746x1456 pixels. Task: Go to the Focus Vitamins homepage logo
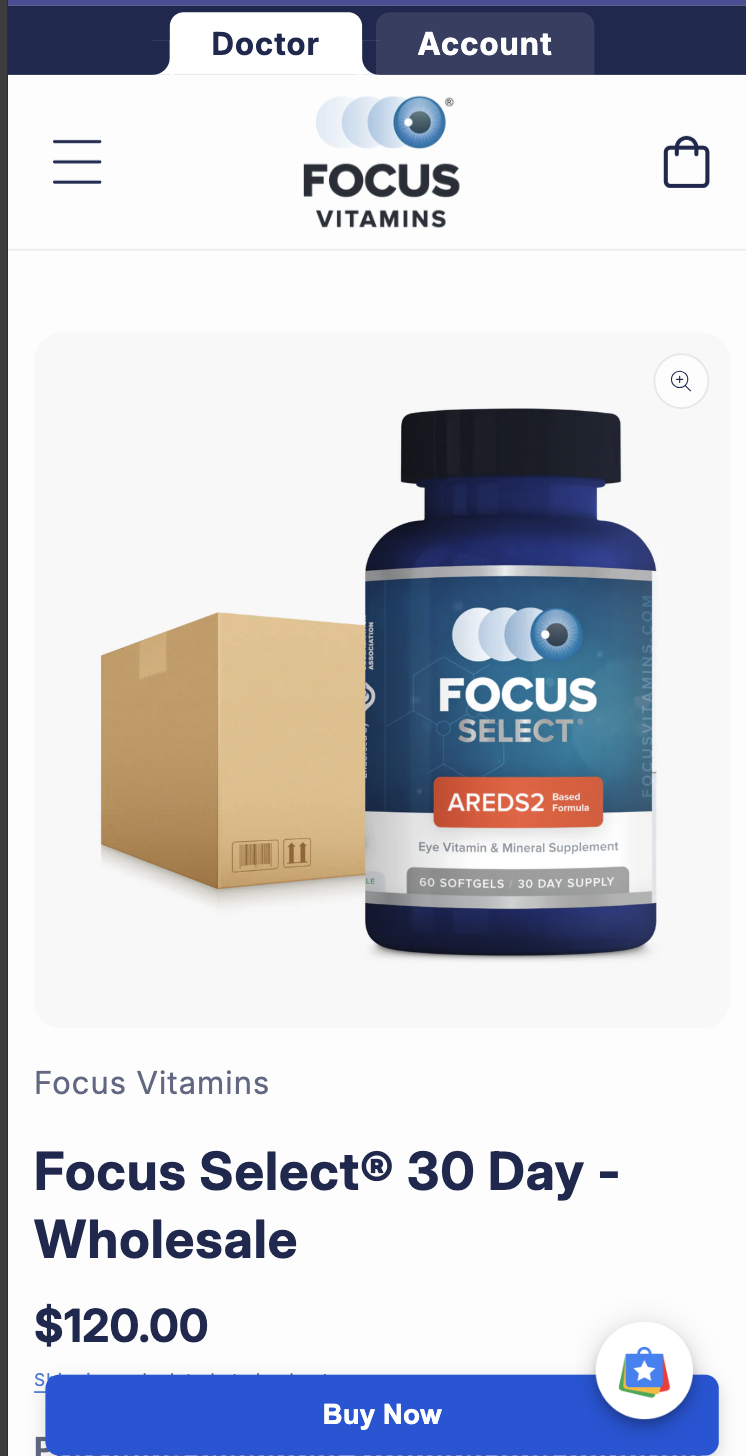pos(382,162)
